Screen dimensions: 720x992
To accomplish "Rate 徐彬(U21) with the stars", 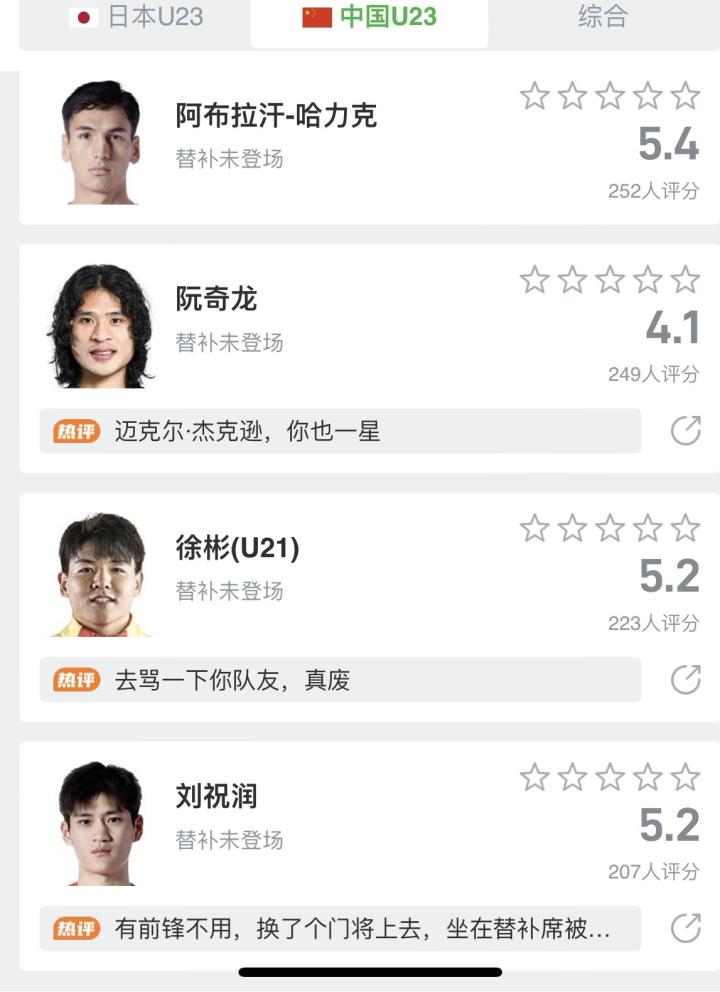I will (610, 528).
